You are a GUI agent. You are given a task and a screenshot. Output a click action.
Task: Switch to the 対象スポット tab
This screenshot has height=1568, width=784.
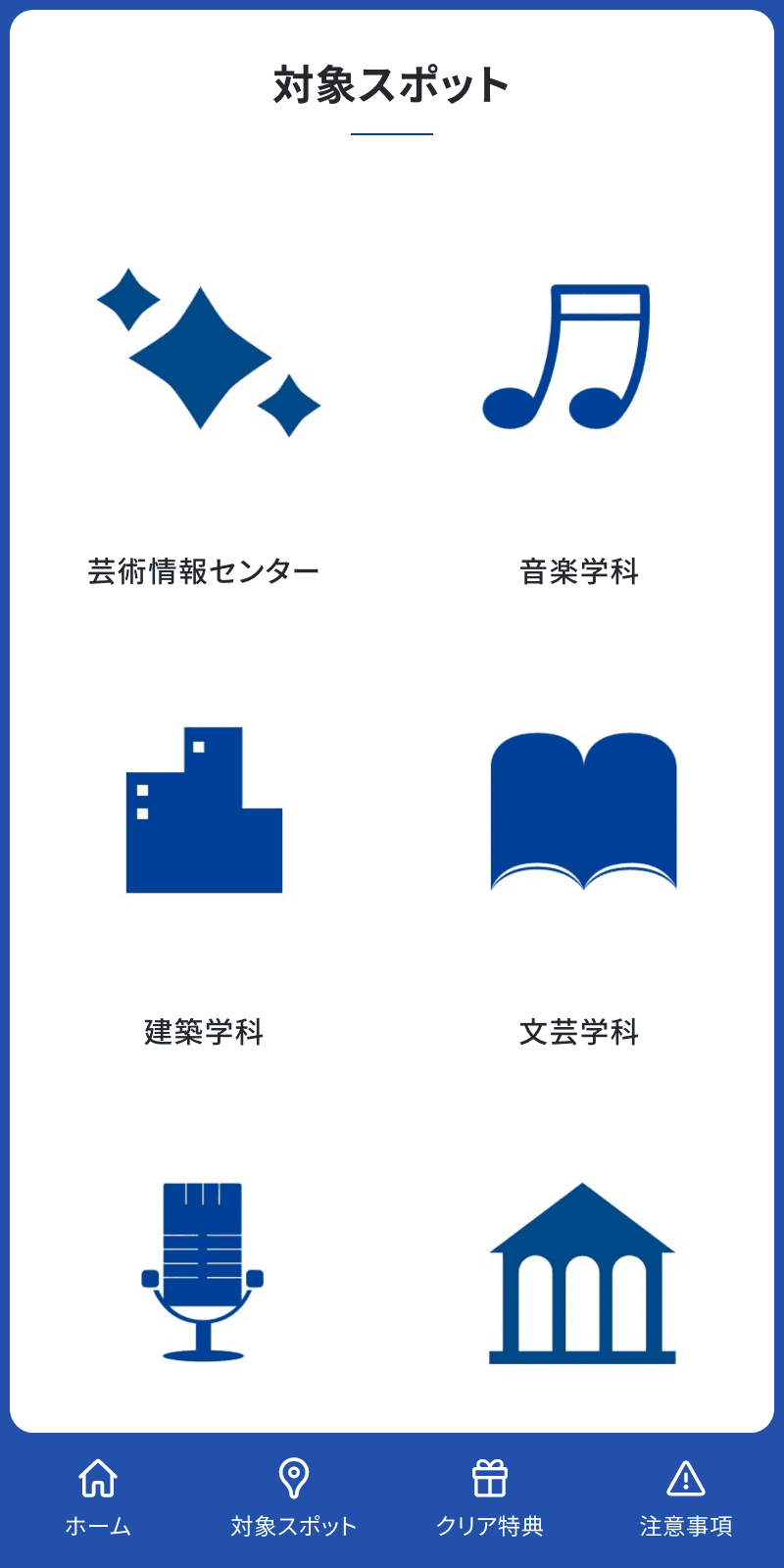coord(294,1497)
